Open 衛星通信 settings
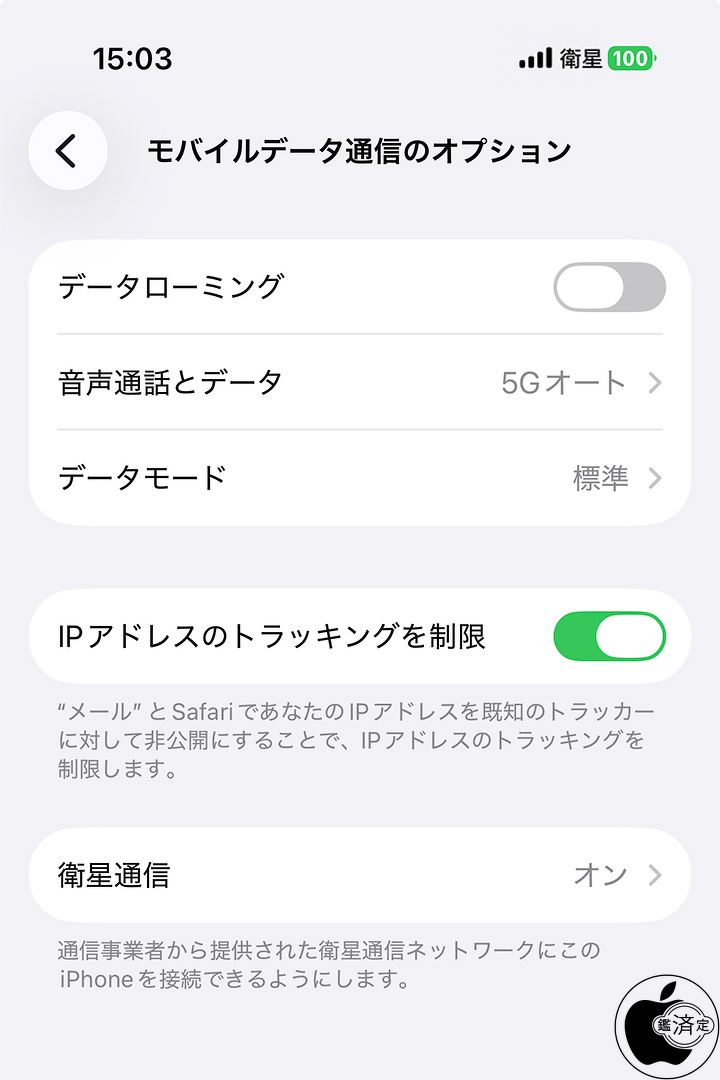The width and height of the screenshot is (720, 1080). 360,875
